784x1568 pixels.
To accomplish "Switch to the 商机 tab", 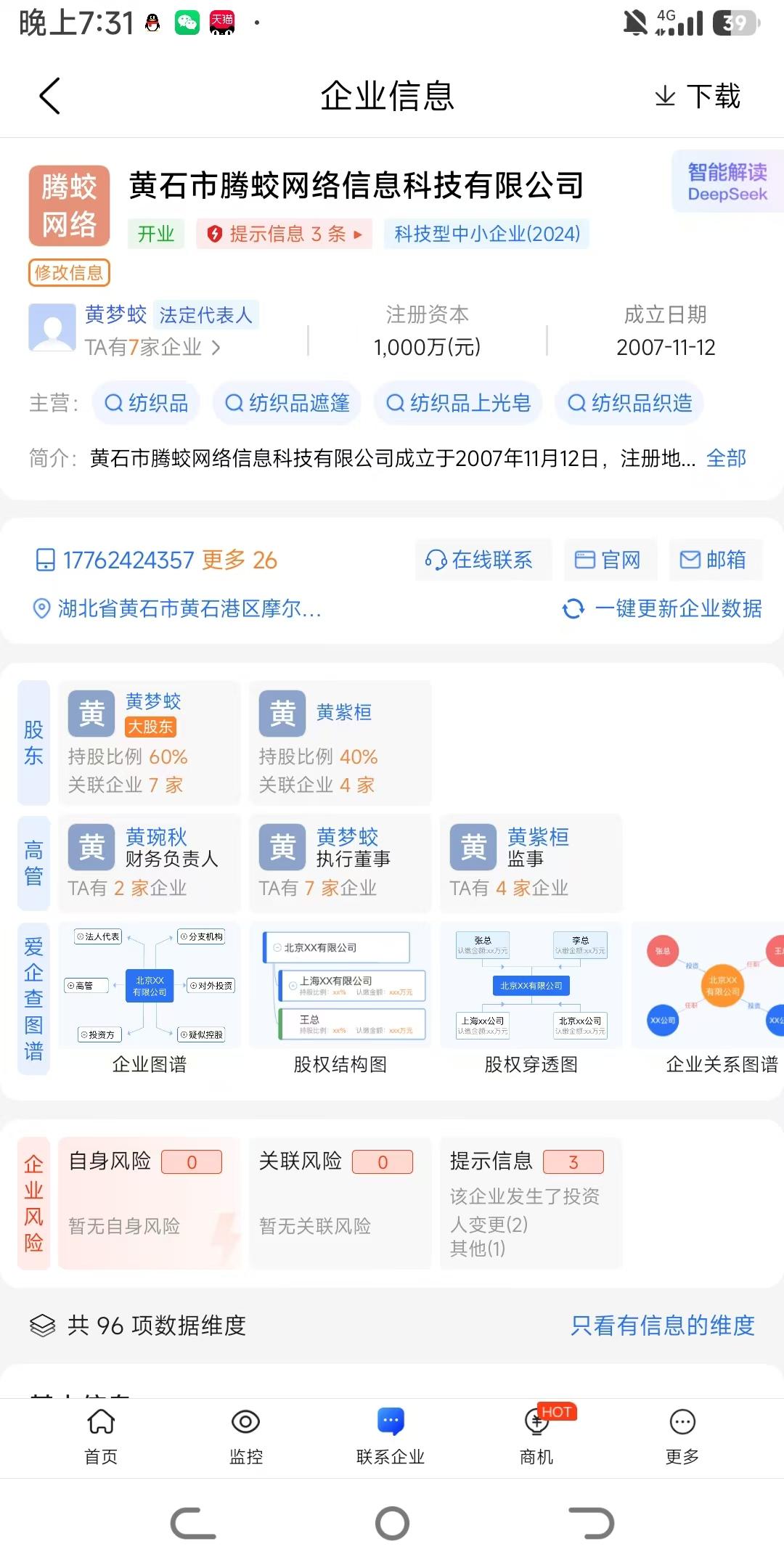I will tap(537, 1437).
